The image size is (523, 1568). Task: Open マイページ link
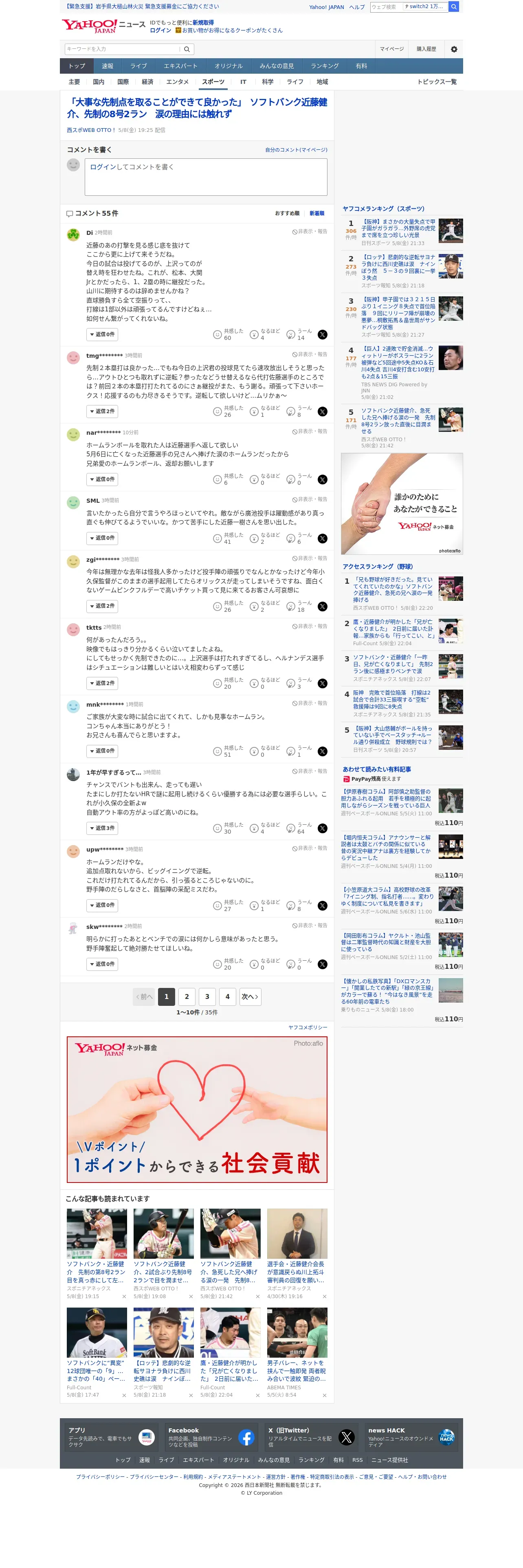(x=391, y=49)
